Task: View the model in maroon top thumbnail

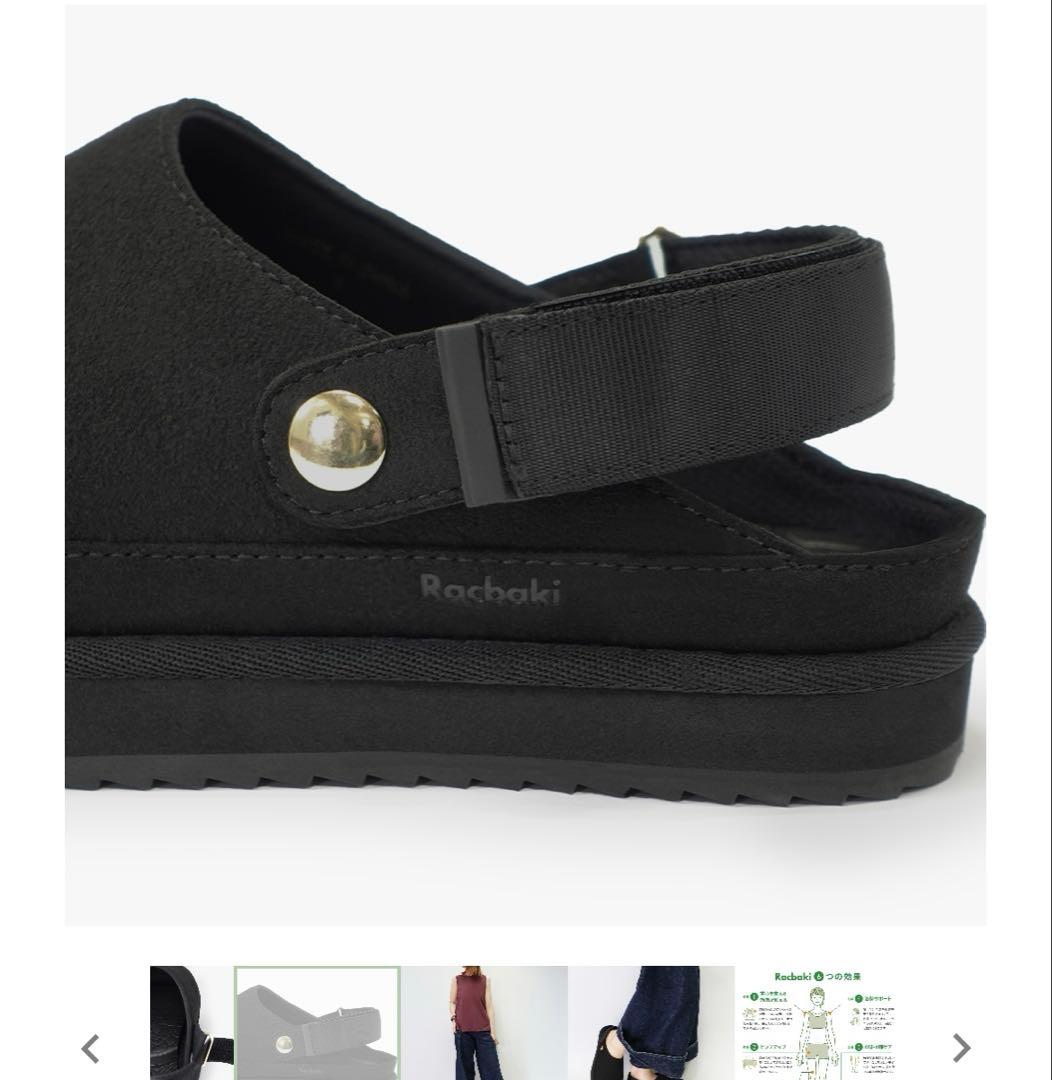Action: point(484,1024)
